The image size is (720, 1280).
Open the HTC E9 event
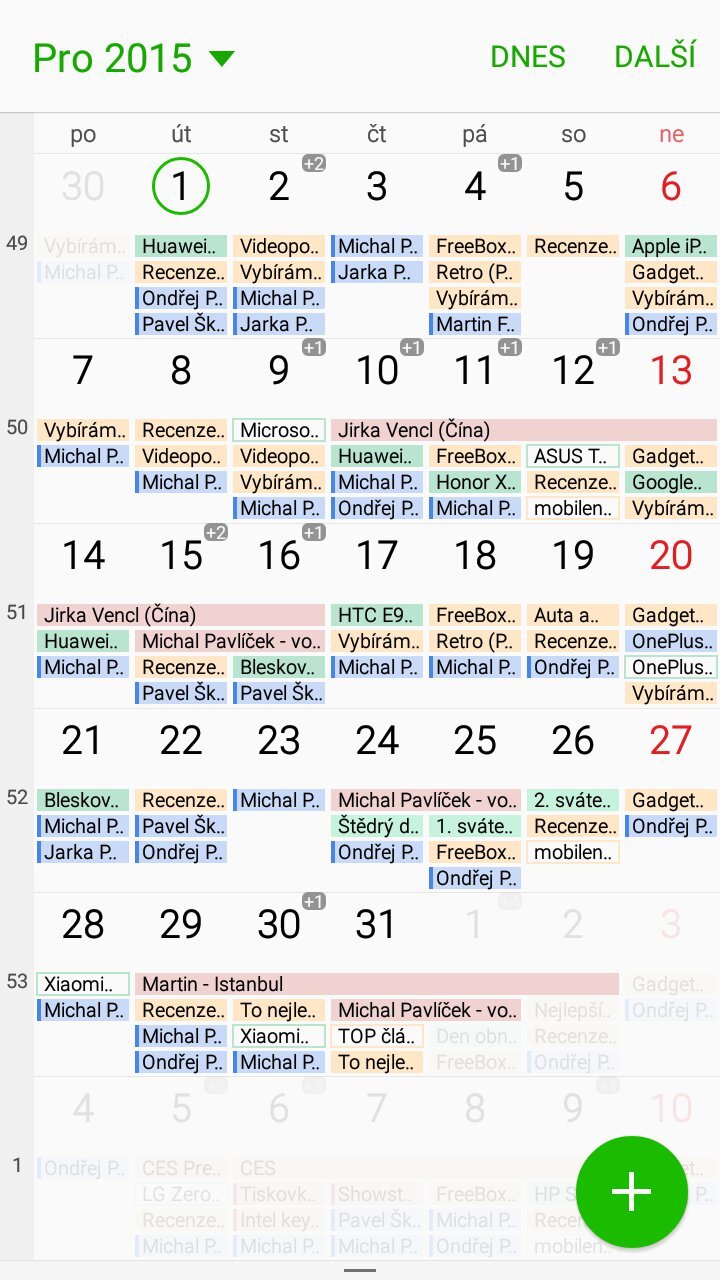(x=377, y=615)
